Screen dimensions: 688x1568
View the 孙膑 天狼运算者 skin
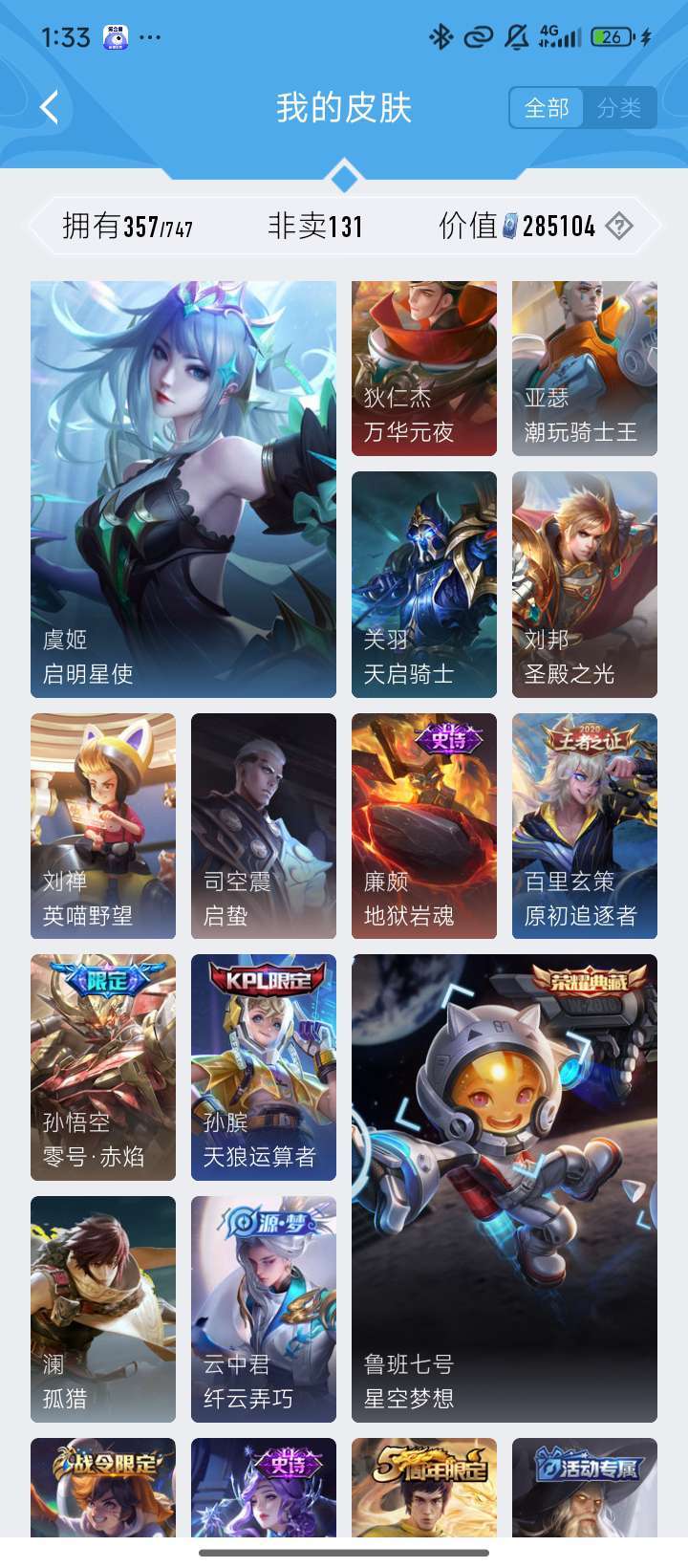click(x=264, y=1067)
